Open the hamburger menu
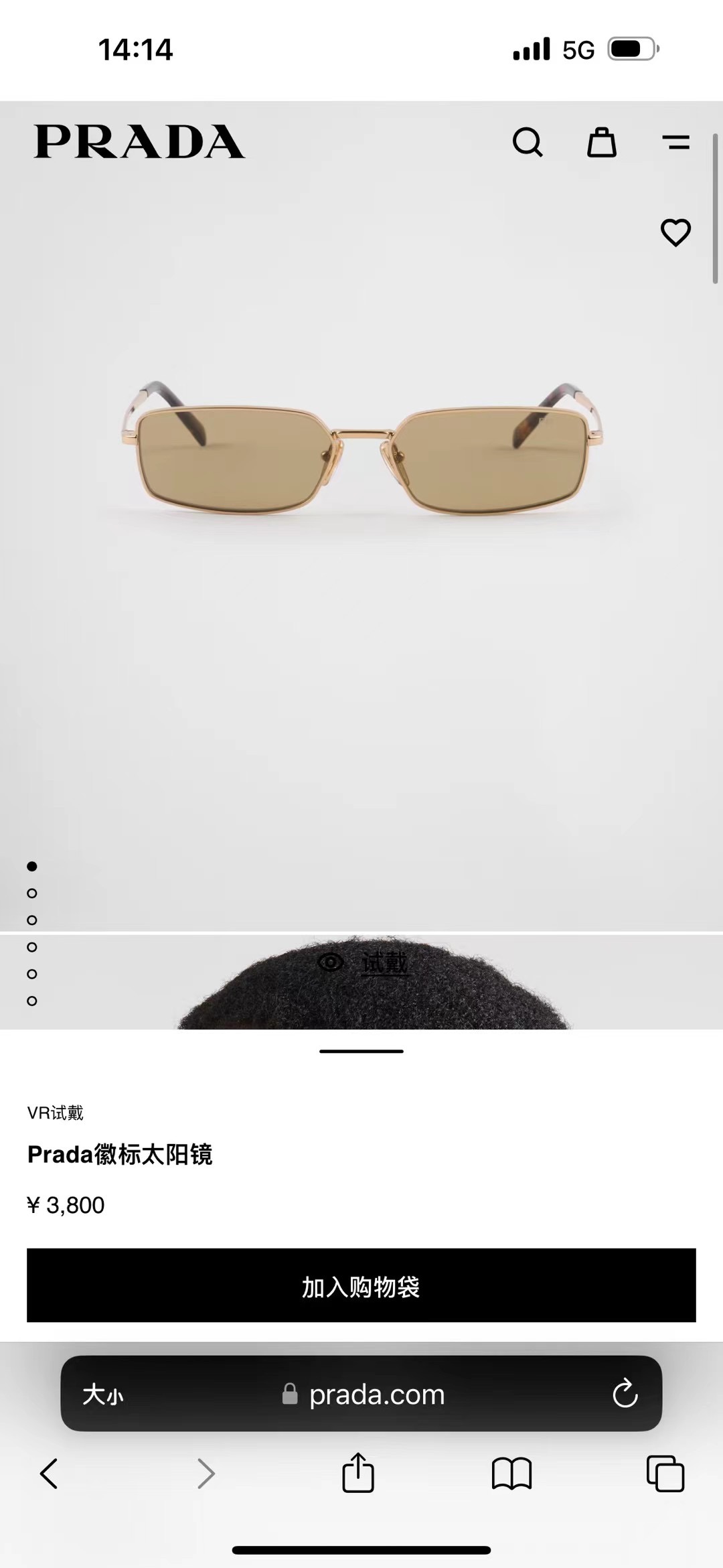This screenshot has height=1568, width=723. (675, 142)
